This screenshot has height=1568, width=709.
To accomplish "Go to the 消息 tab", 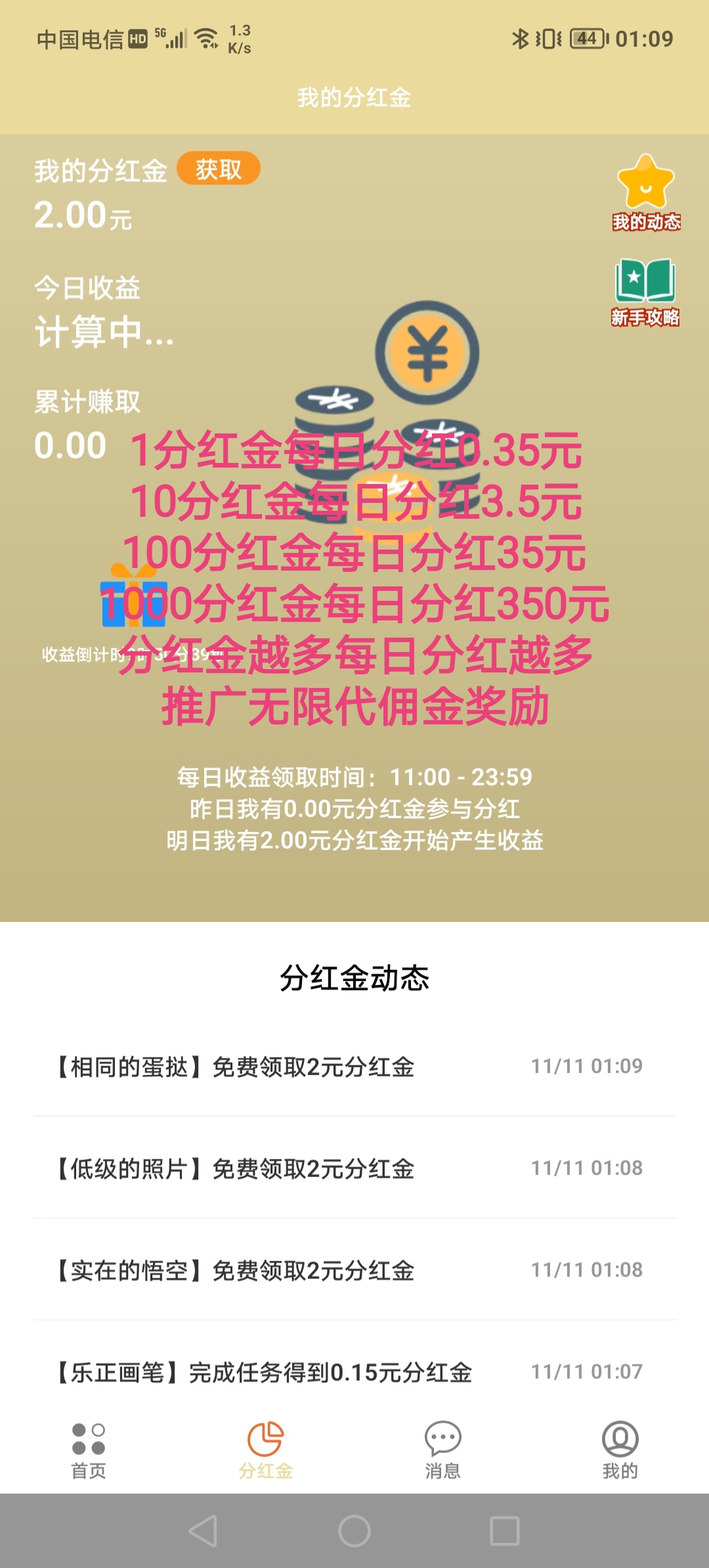I will [443, 1450].
